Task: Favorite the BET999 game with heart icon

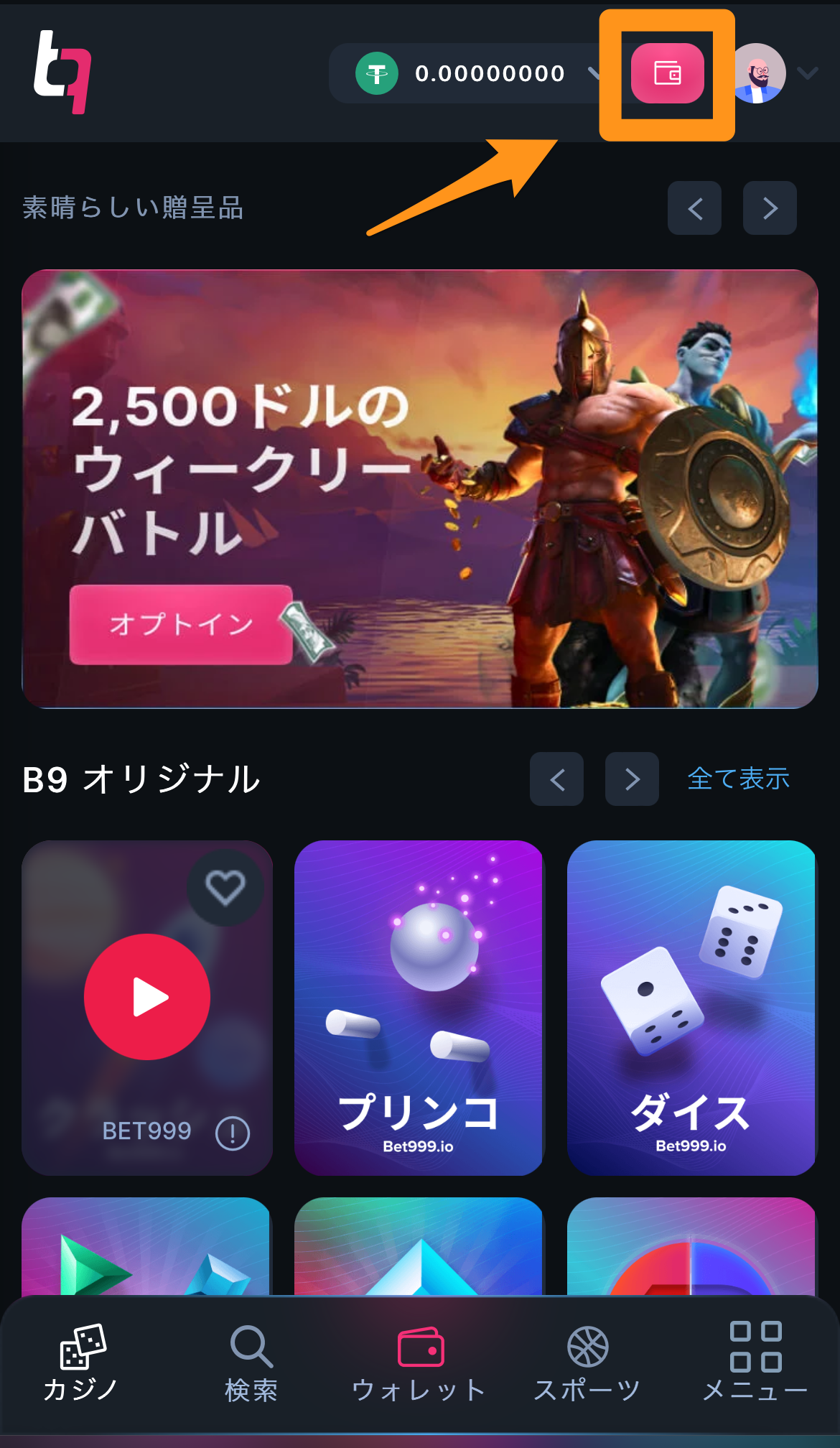Action: (225, 888)
